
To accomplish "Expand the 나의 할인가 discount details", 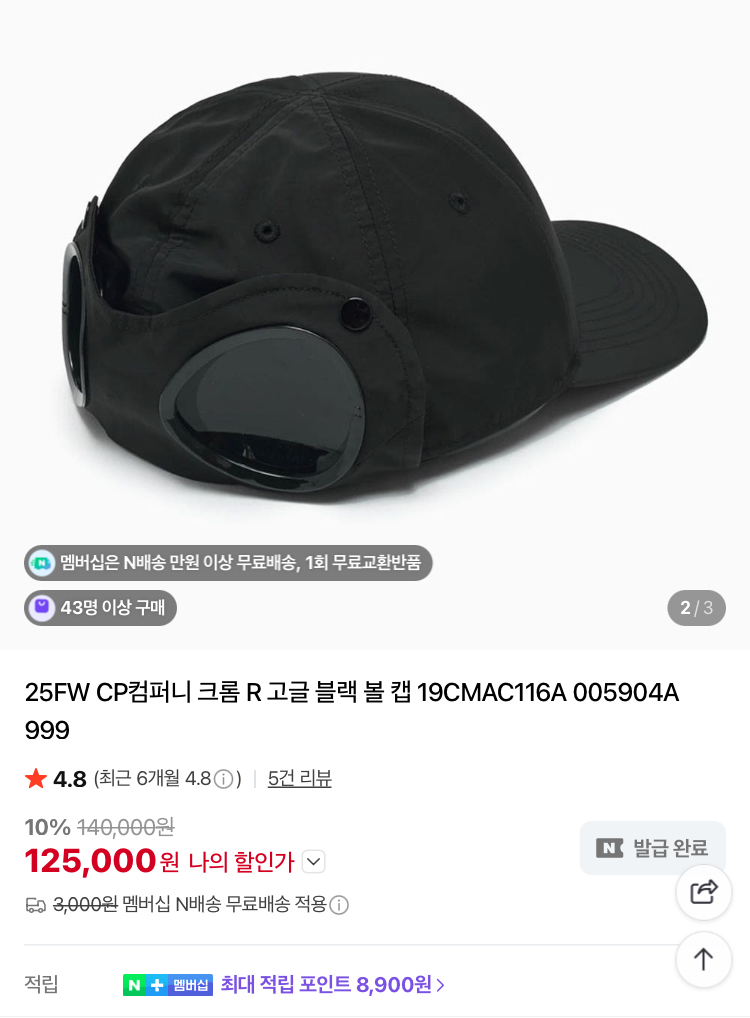I will (313, 861).
